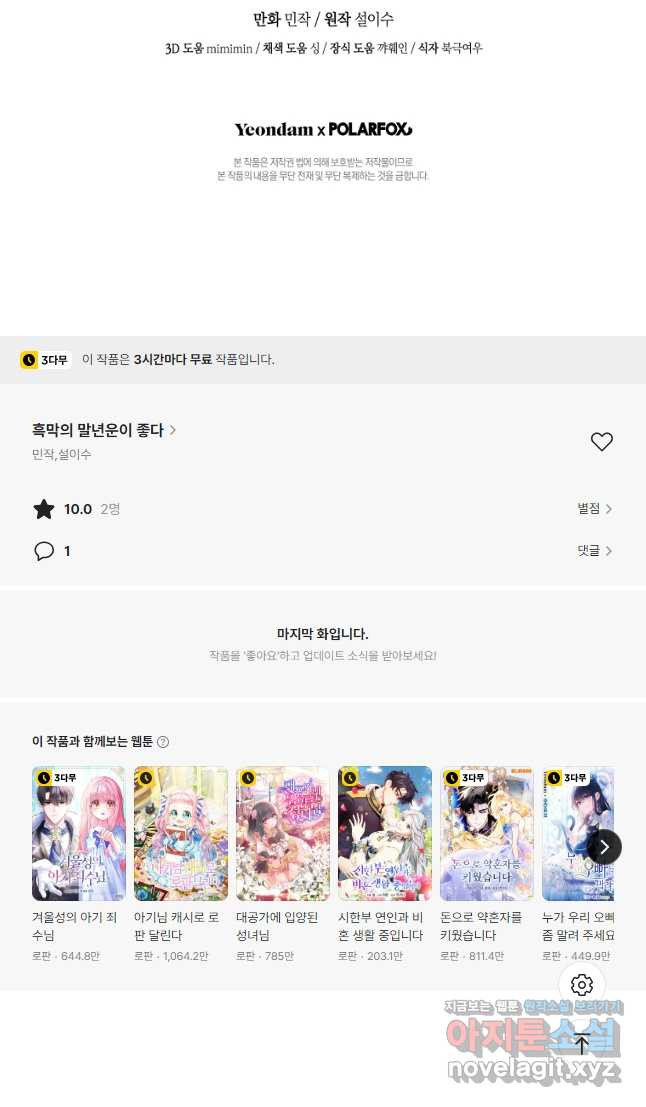
Task: Jump back to the top of page
Action: pos(582,1044)
